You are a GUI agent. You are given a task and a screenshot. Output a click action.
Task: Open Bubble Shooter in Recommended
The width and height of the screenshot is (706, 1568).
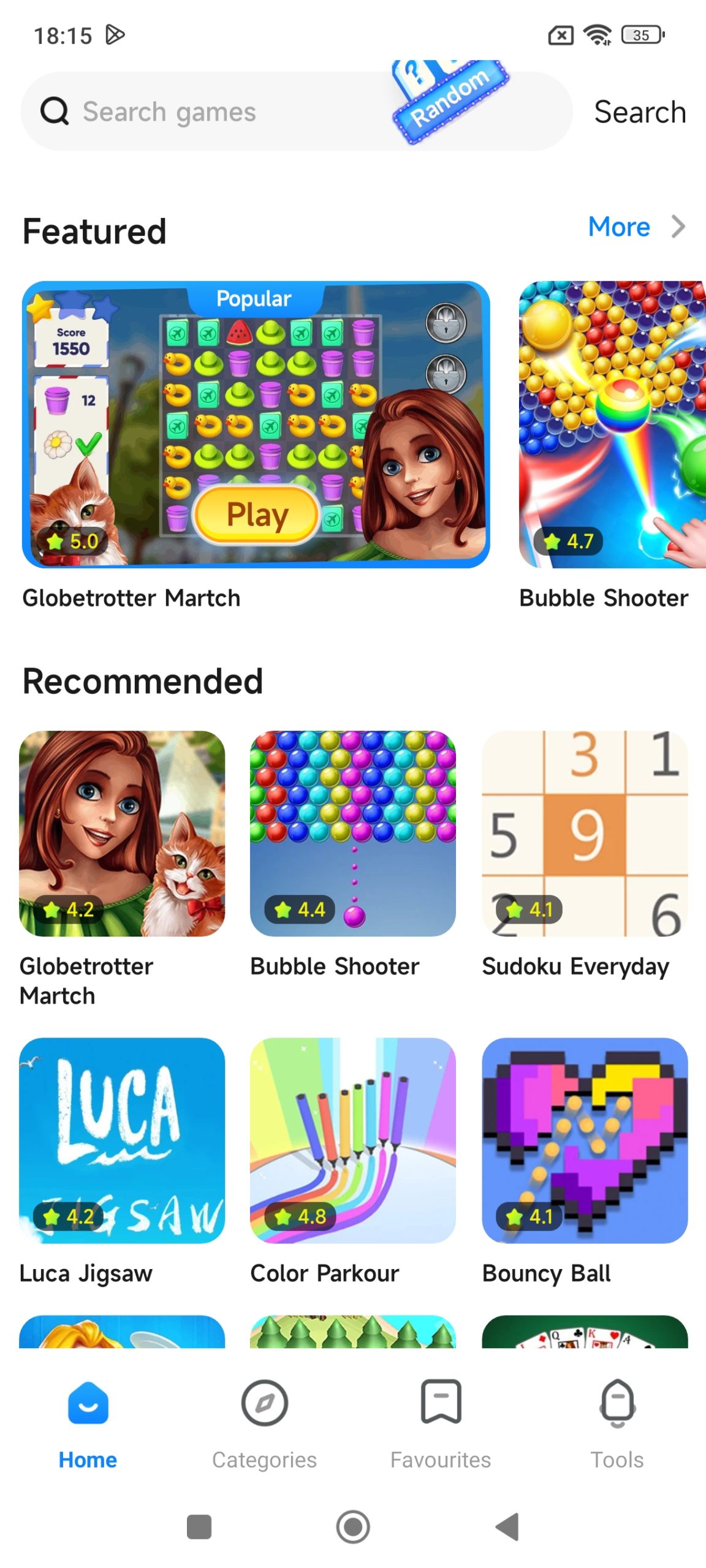(x=353, y=834)
